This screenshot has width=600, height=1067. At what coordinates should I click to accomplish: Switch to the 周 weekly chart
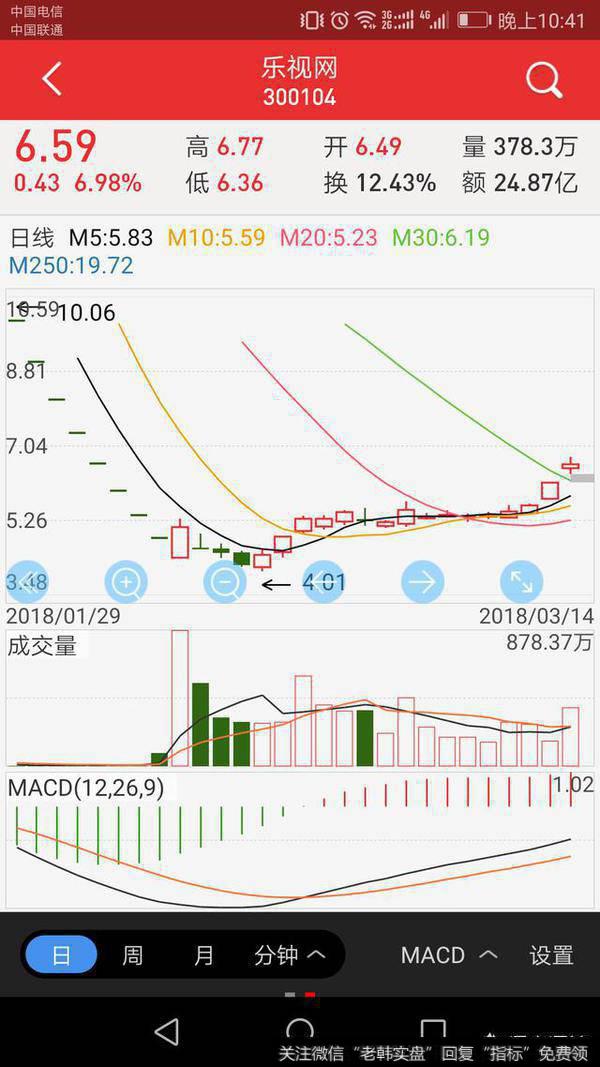[x=132, y=955]
